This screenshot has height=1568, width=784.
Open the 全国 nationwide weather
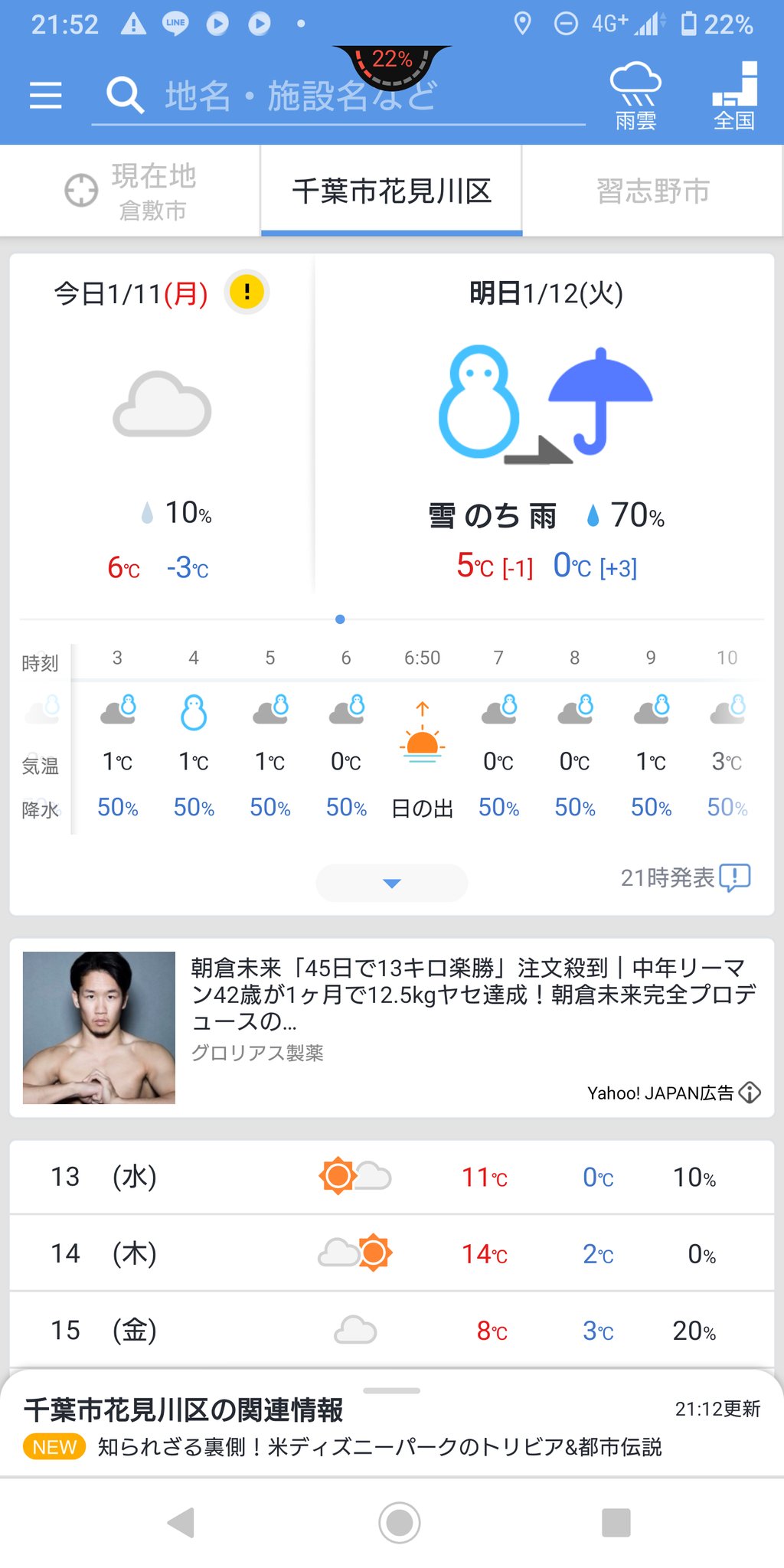(734, 96)
